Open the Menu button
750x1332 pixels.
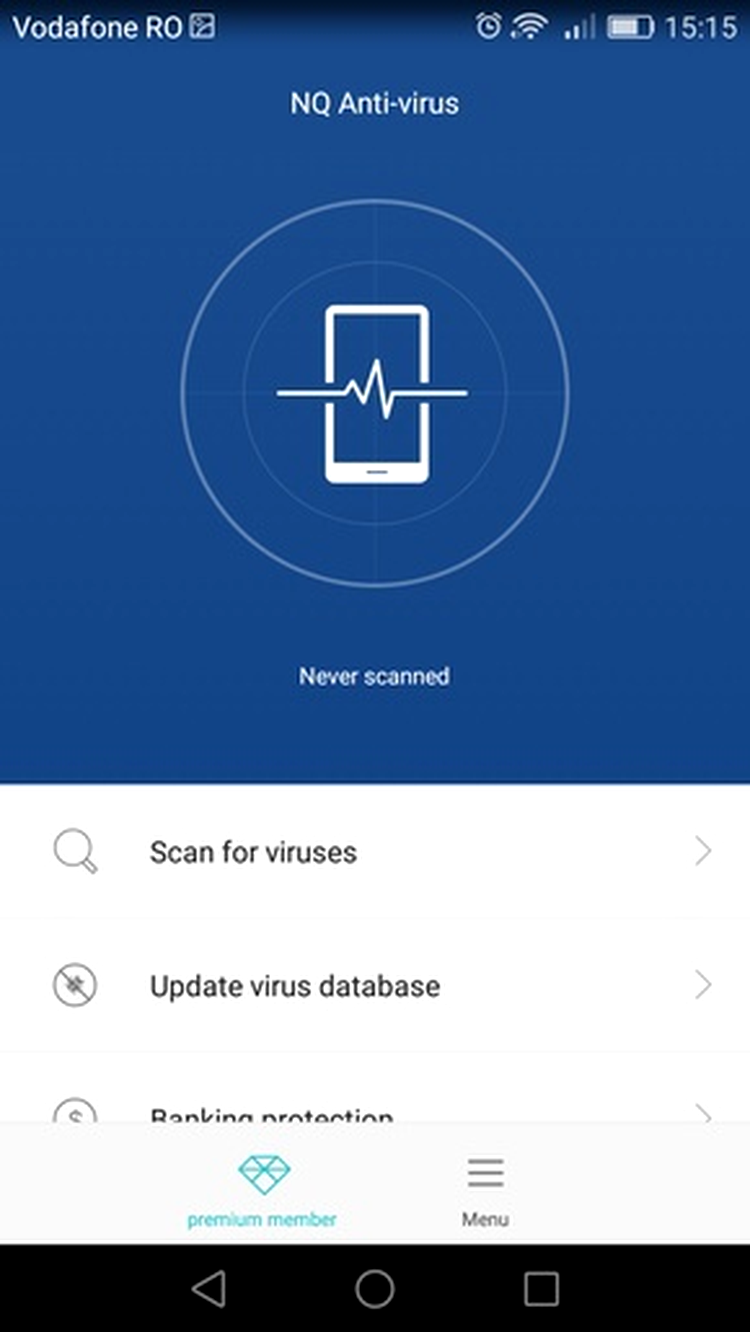(485, 1190)
